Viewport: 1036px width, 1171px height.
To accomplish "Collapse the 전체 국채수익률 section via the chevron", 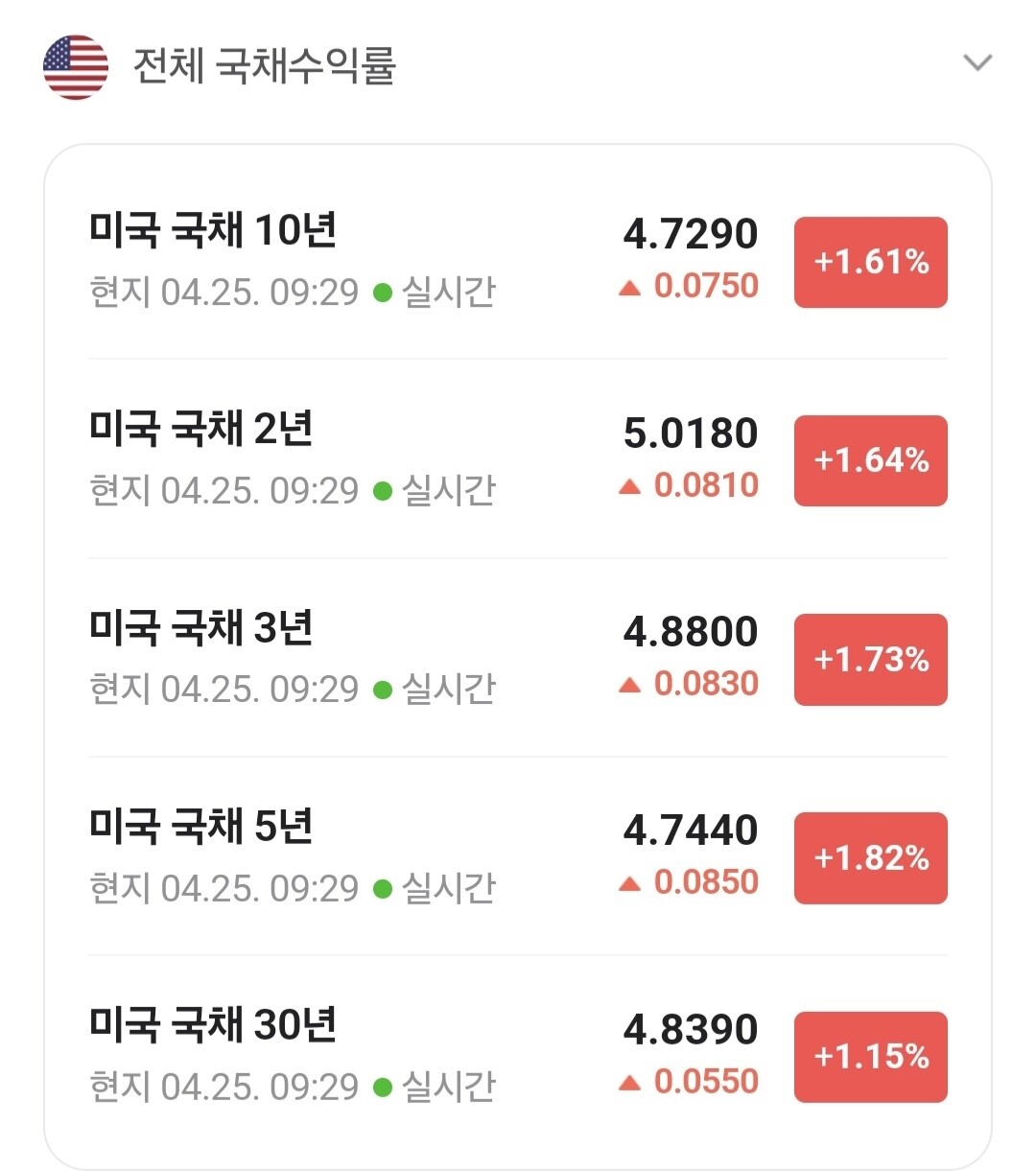I will pos(977,63).
